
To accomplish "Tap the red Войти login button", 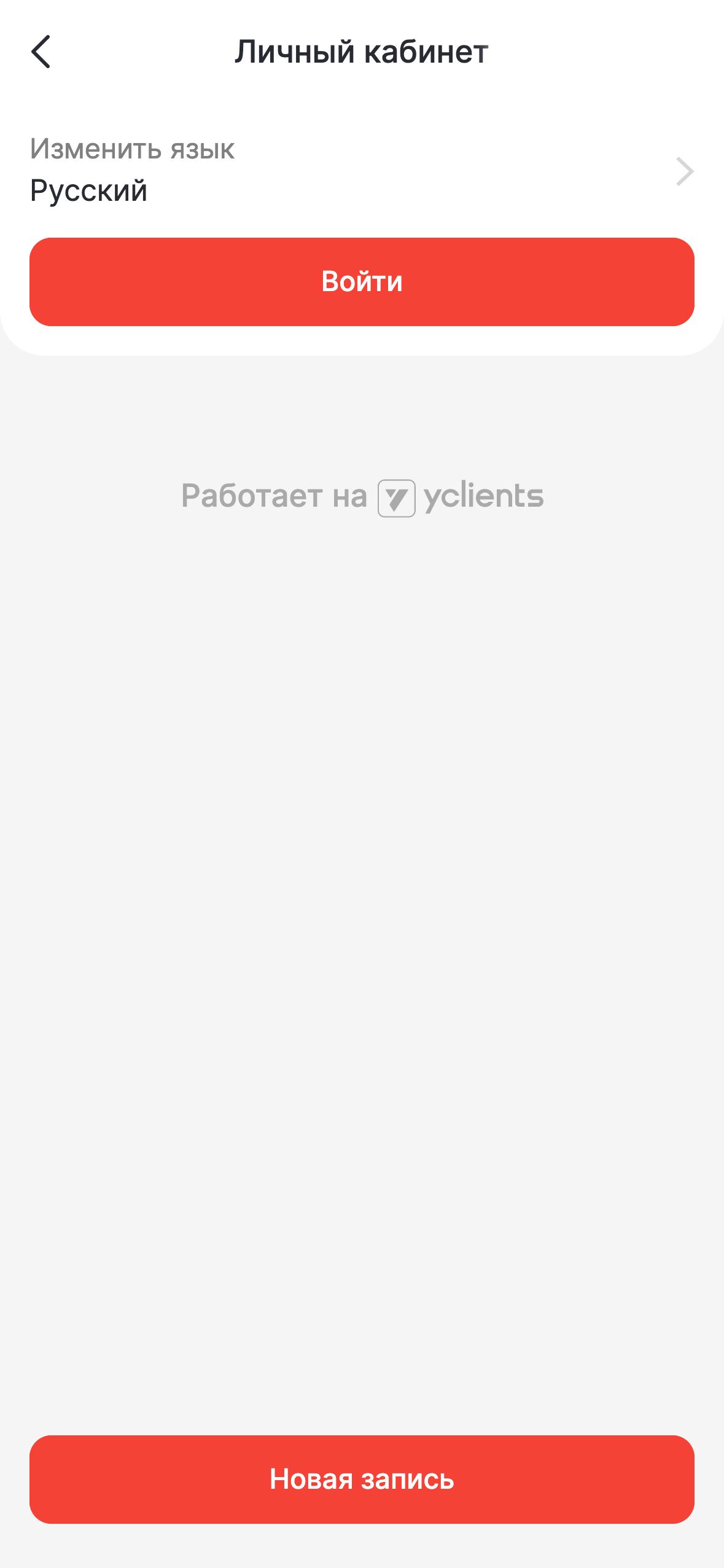I will (362, 282).
